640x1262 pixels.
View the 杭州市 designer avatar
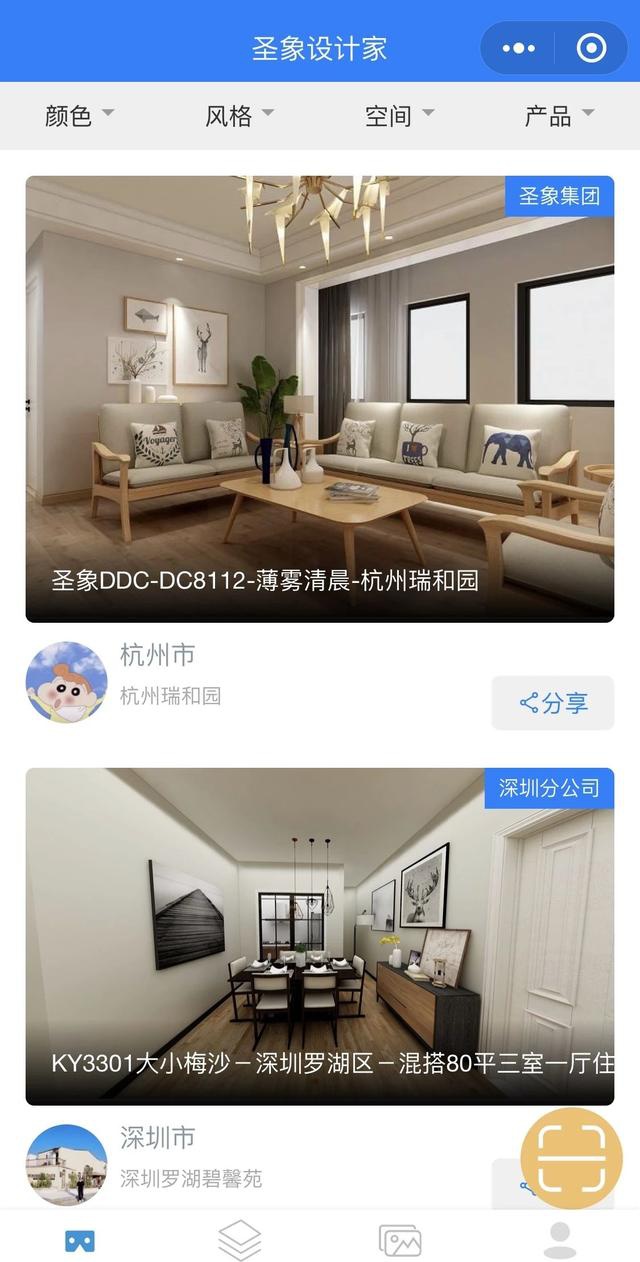pyautogui.click(x=66, y=682)
